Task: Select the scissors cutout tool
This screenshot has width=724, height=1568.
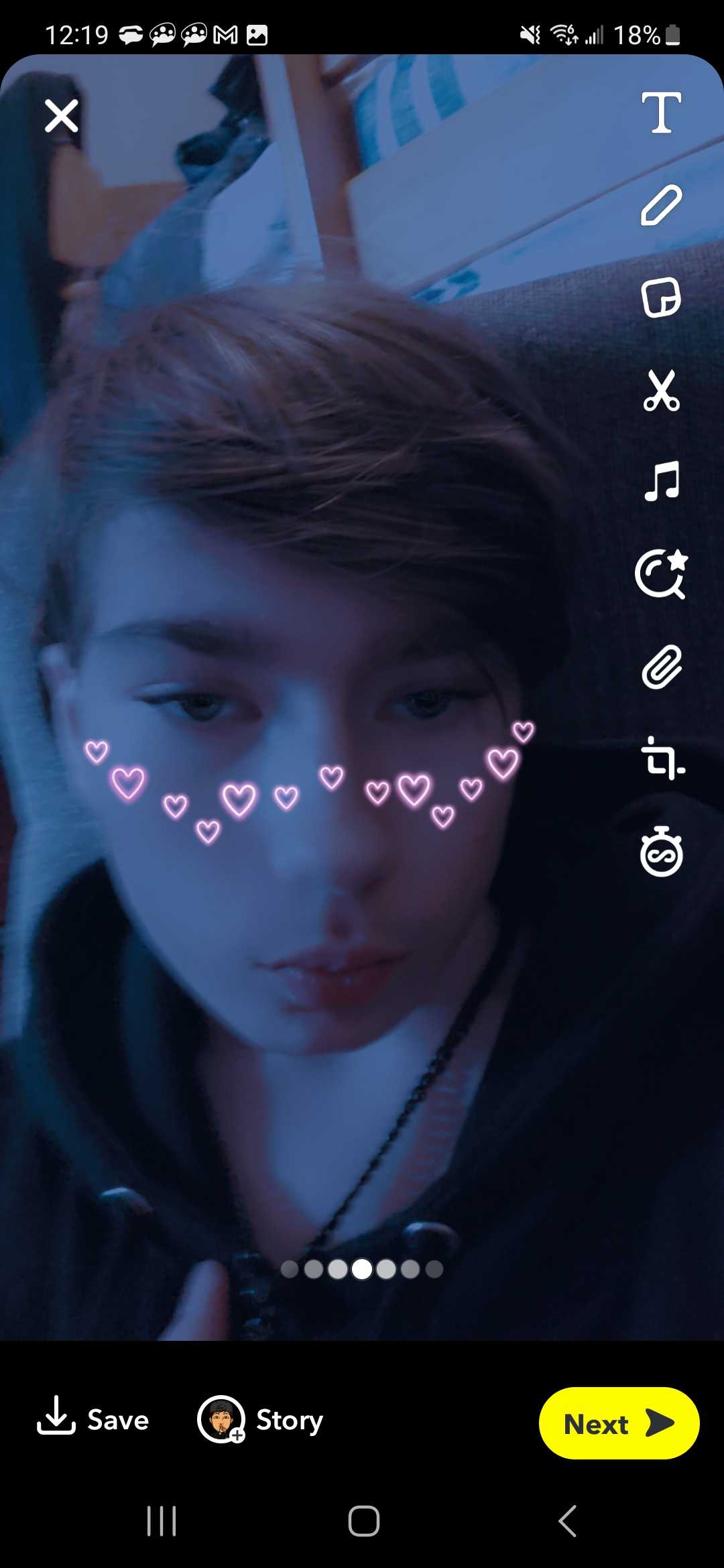Action: [x=661, y=390]
